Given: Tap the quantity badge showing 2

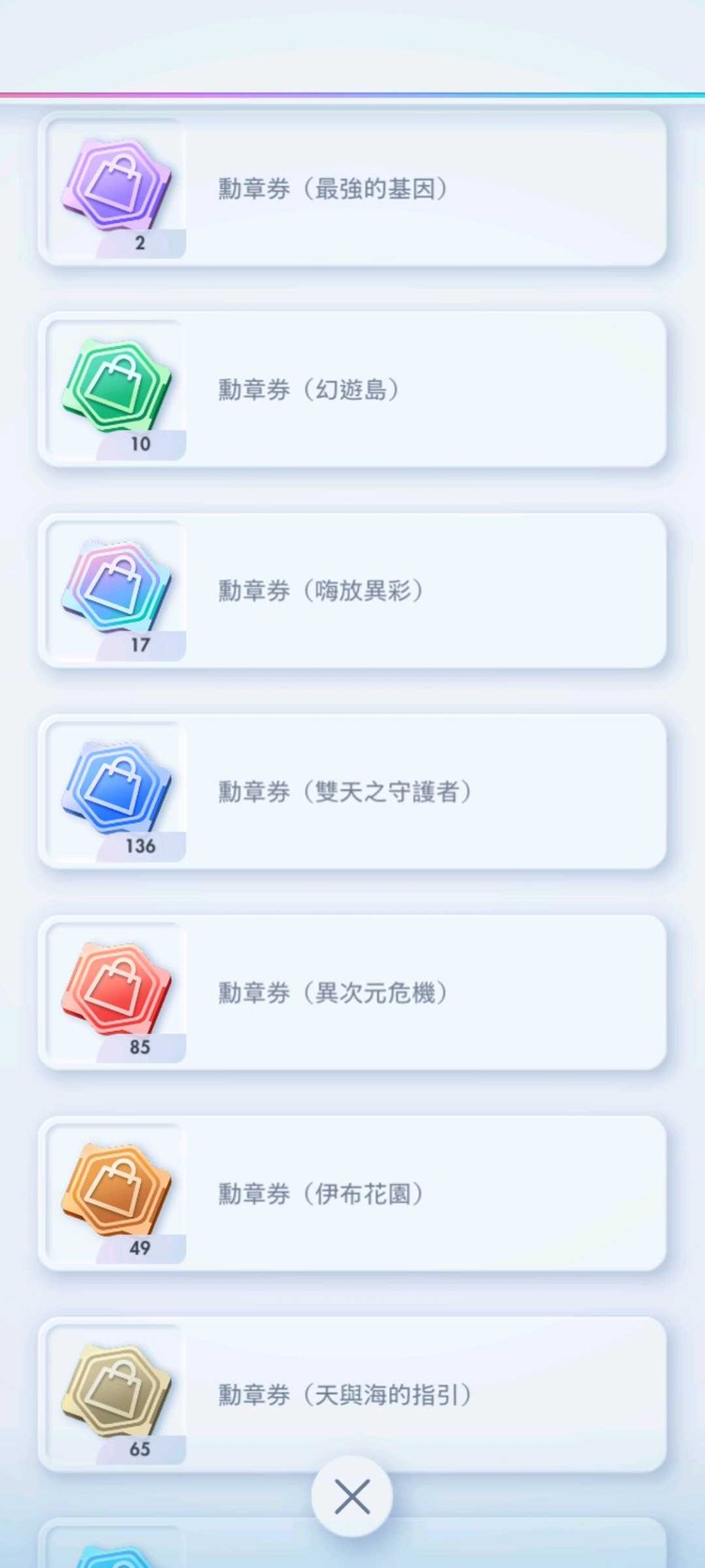Looking at the screenshot, I should (x=139, y=244).
